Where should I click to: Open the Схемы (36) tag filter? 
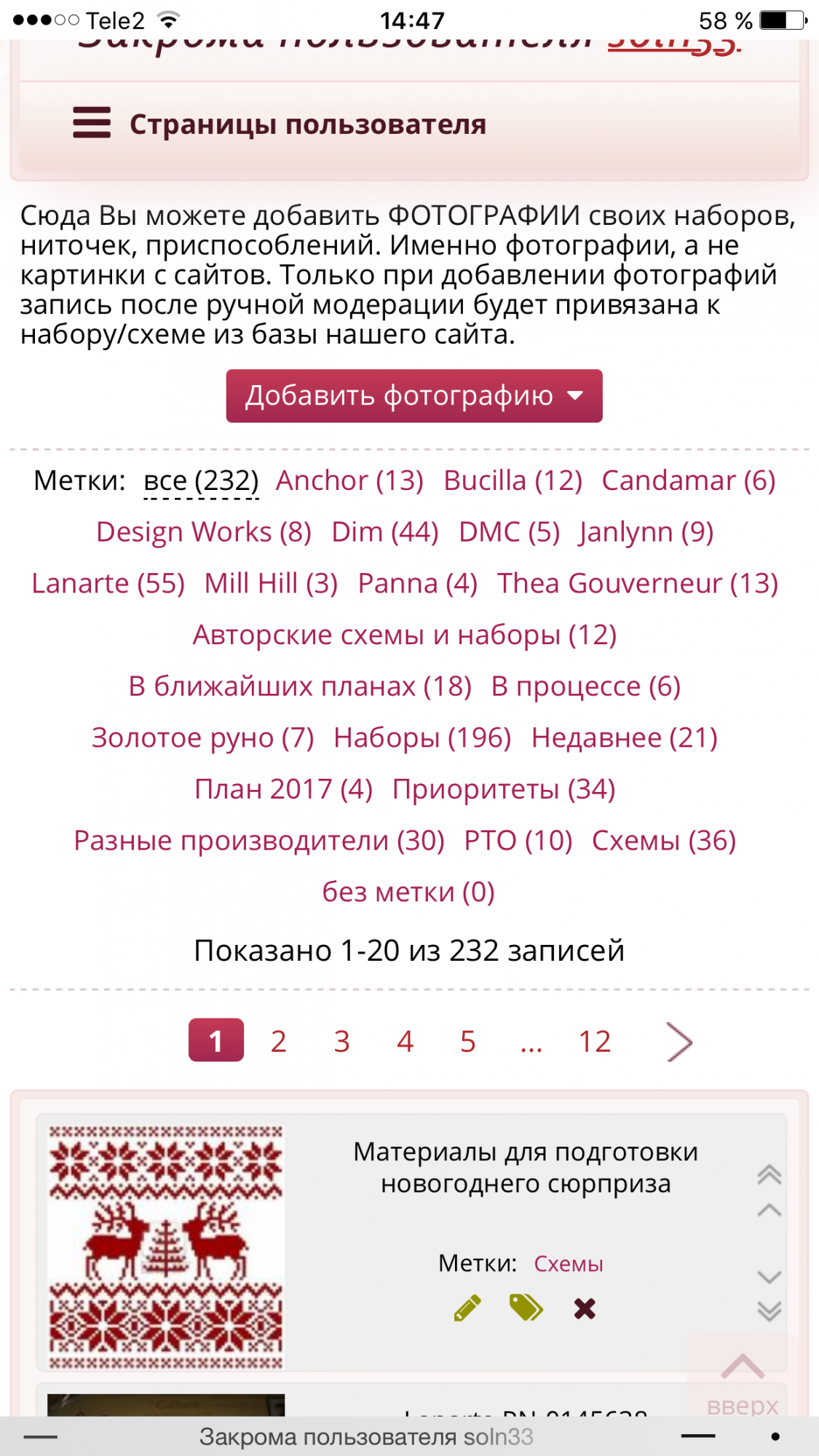663,841
